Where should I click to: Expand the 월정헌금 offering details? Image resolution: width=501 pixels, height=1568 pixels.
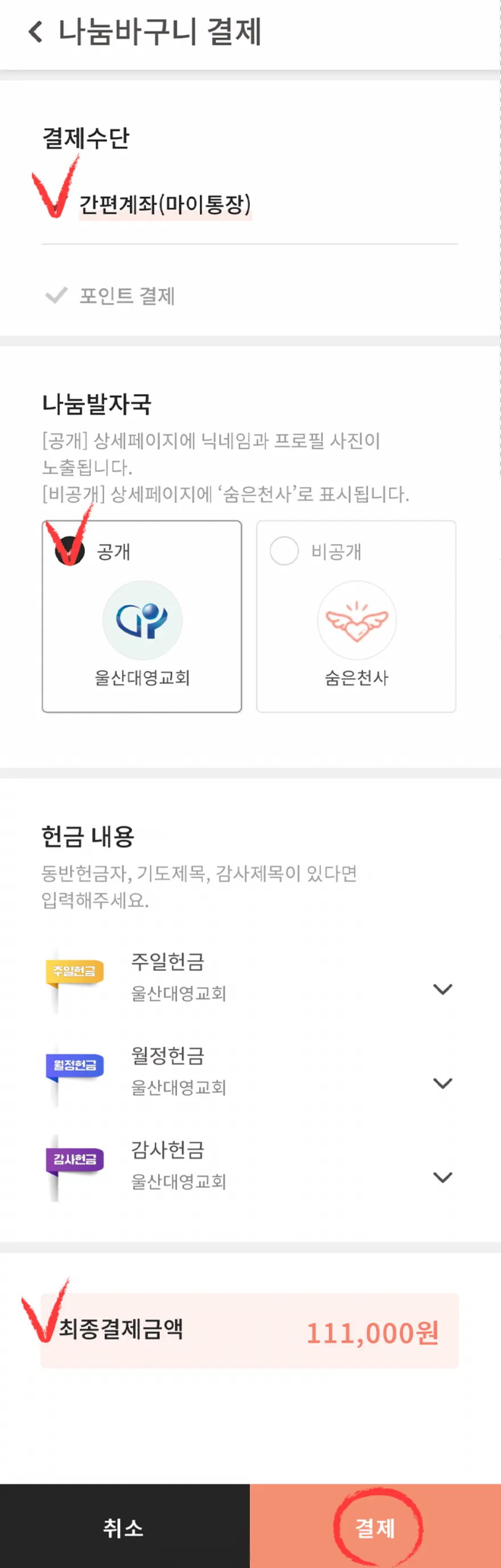442,1083
